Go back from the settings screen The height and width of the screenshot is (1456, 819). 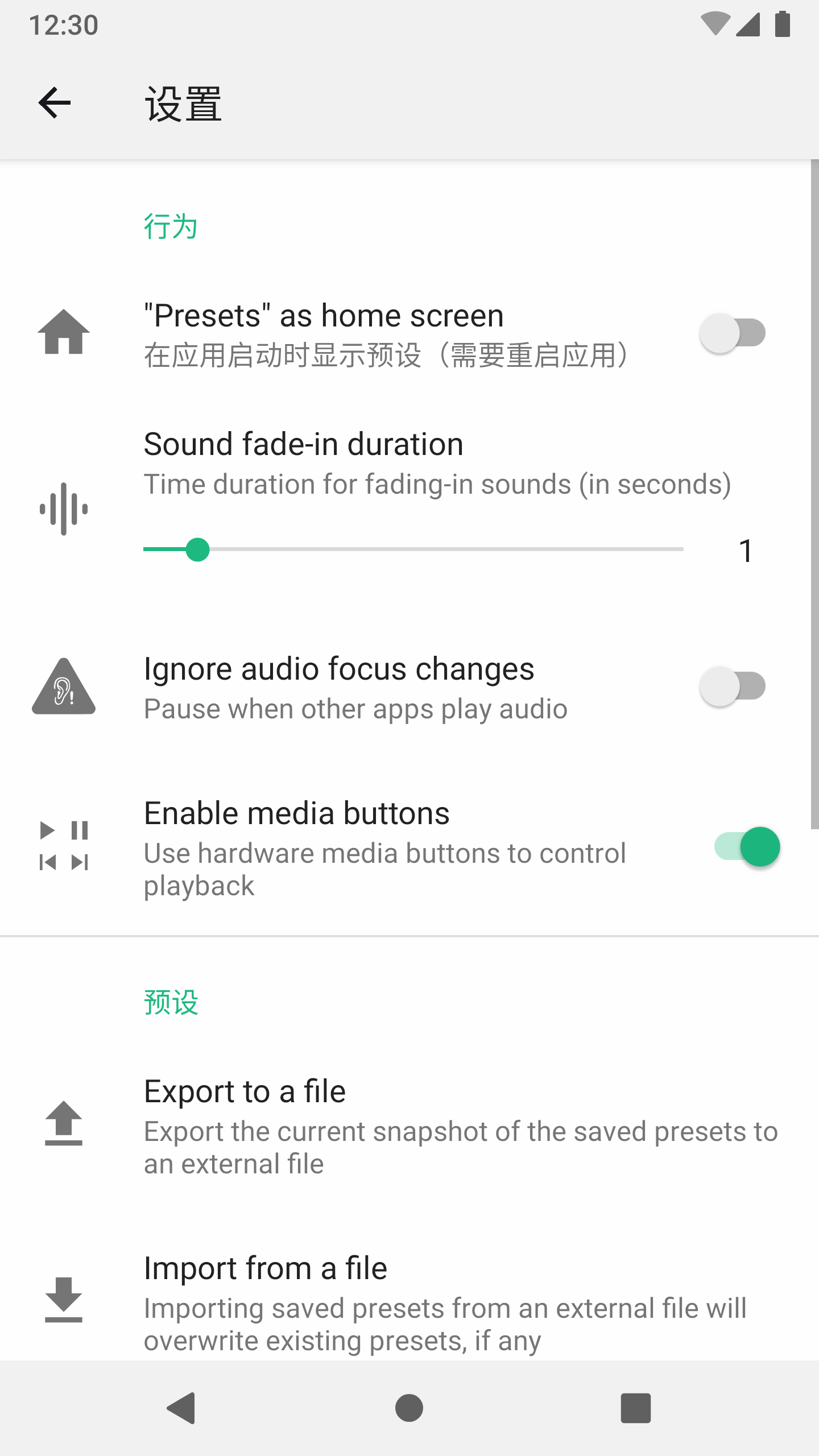click(x=55, y=103)
